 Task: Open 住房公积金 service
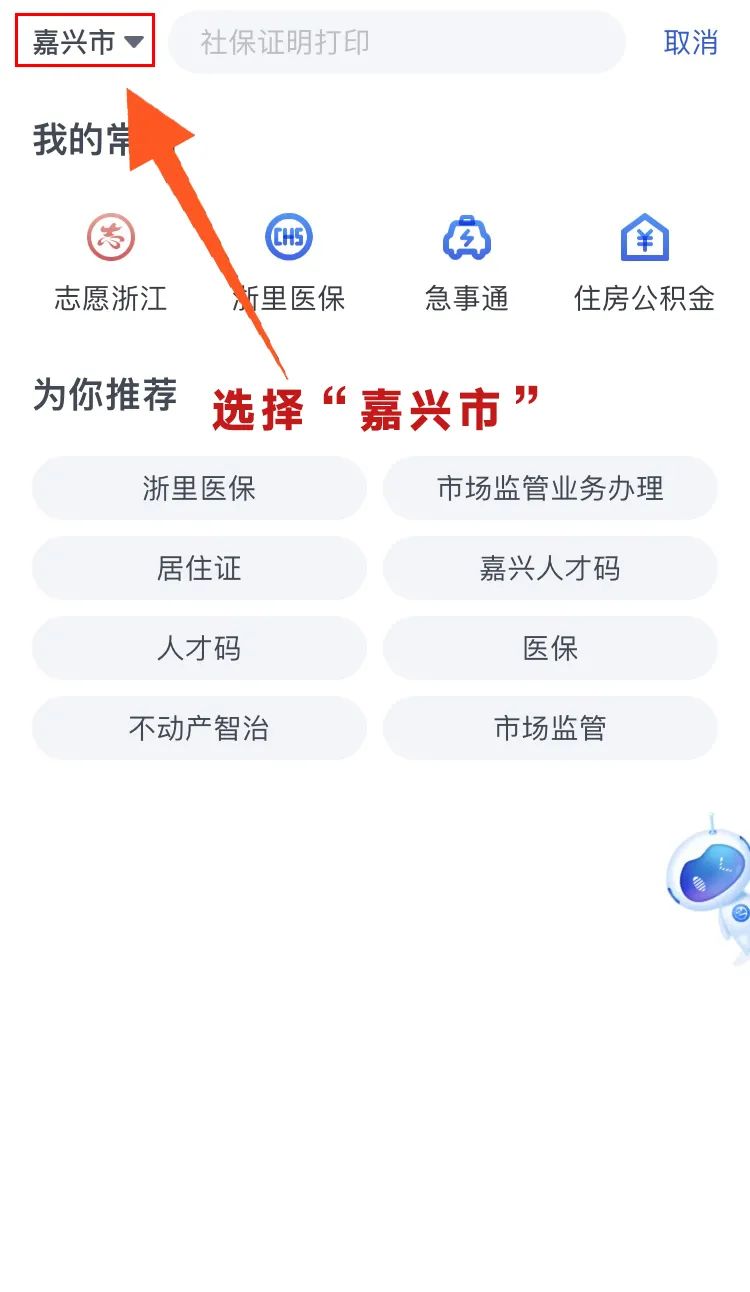pos(644,240)
